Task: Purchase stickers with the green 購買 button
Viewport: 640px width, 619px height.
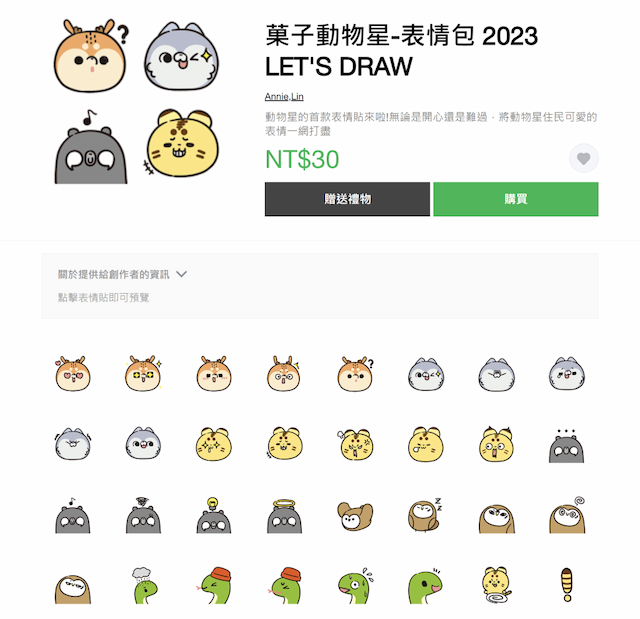Action: 515,199
